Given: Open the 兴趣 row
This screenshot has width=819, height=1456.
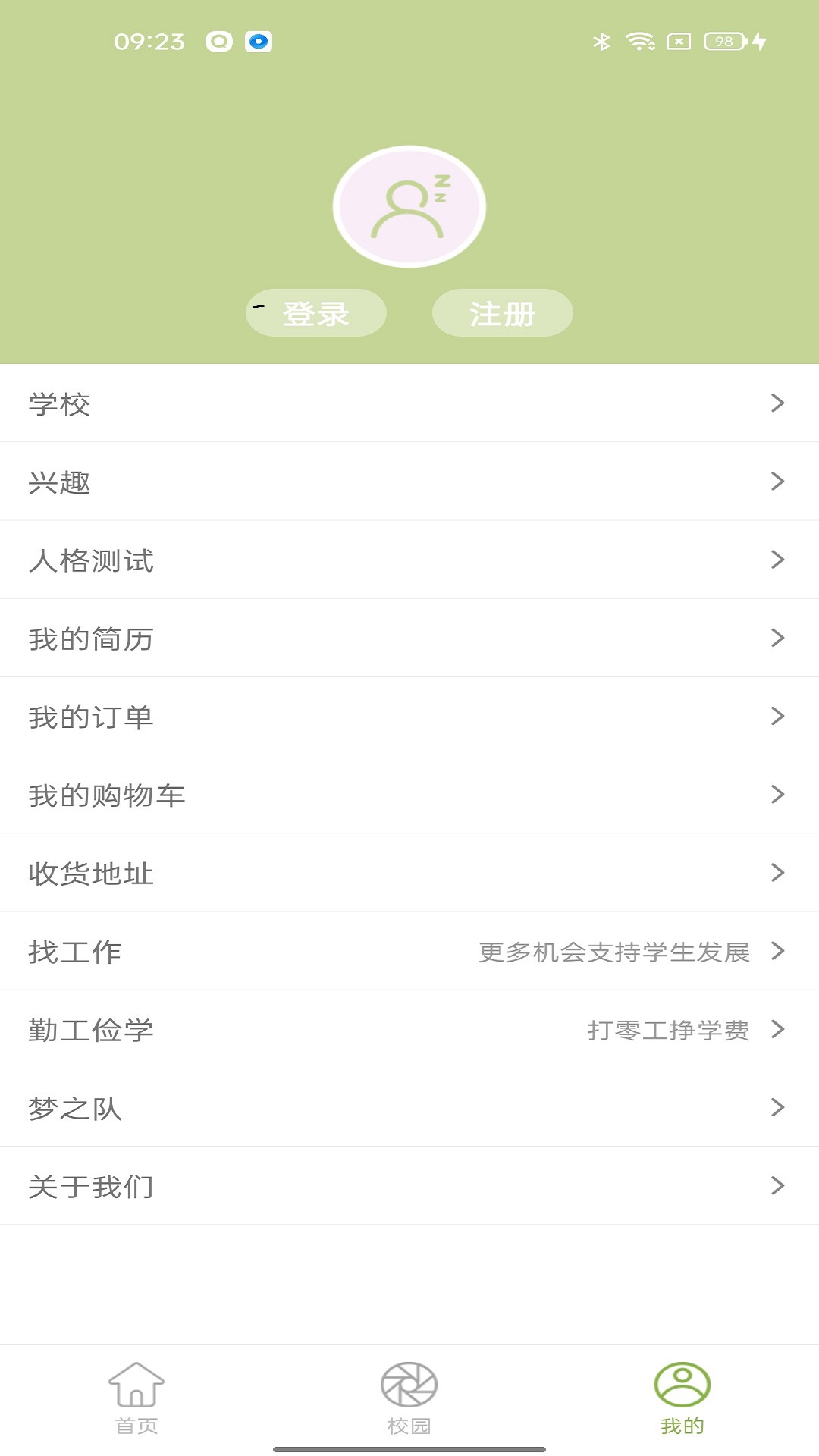Looking at the screenshot, I should (409, 482).
